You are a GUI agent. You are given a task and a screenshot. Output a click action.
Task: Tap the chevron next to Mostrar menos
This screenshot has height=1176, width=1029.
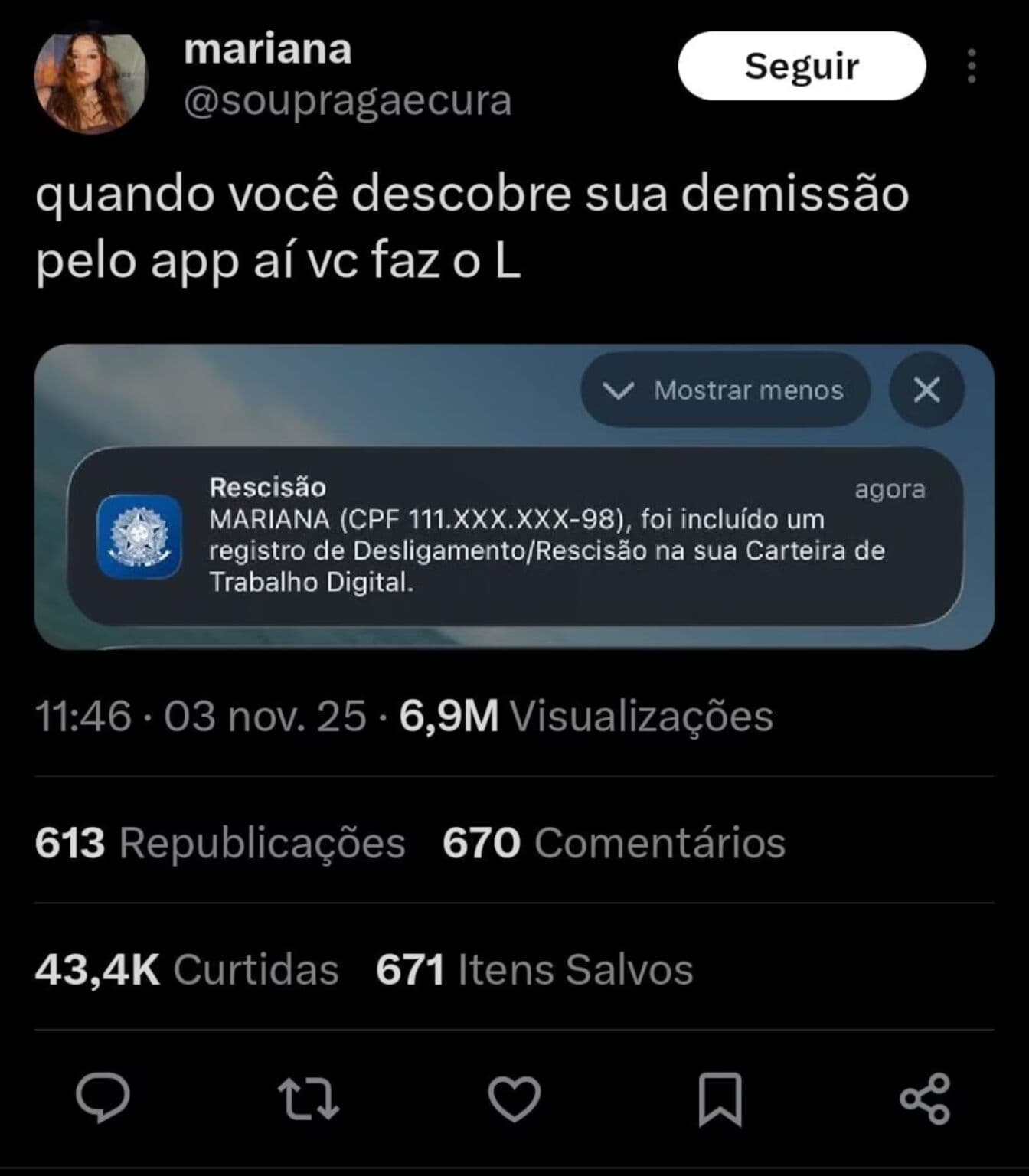click(x=618, y=391)
